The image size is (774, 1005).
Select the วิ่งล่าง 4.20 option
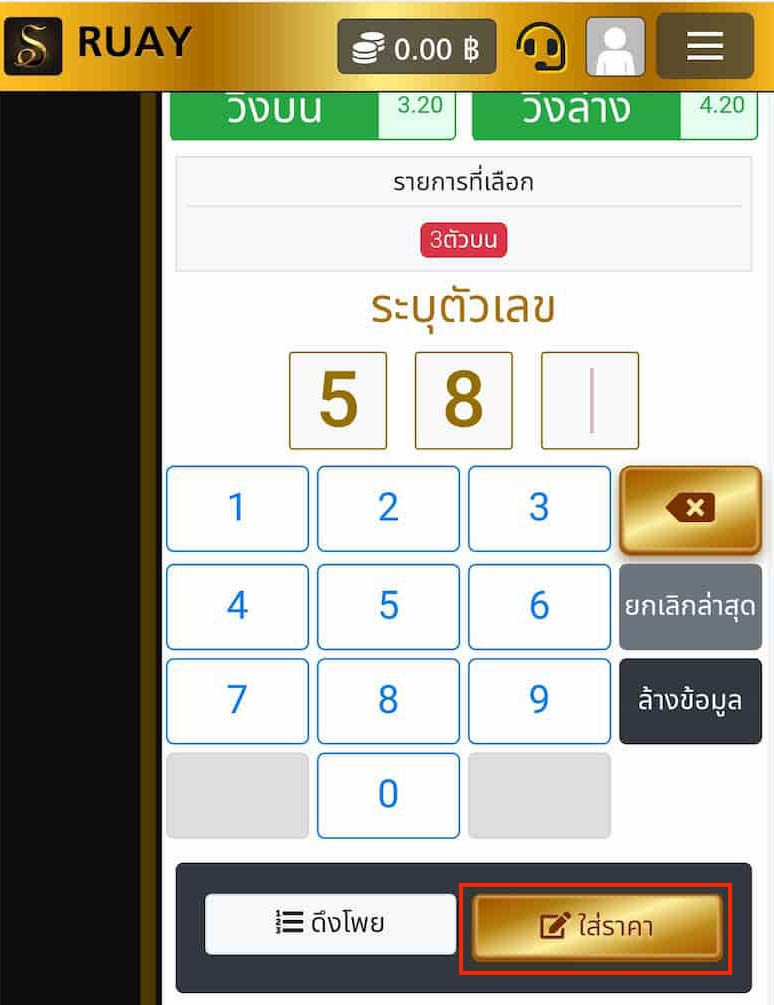(614, 112)
